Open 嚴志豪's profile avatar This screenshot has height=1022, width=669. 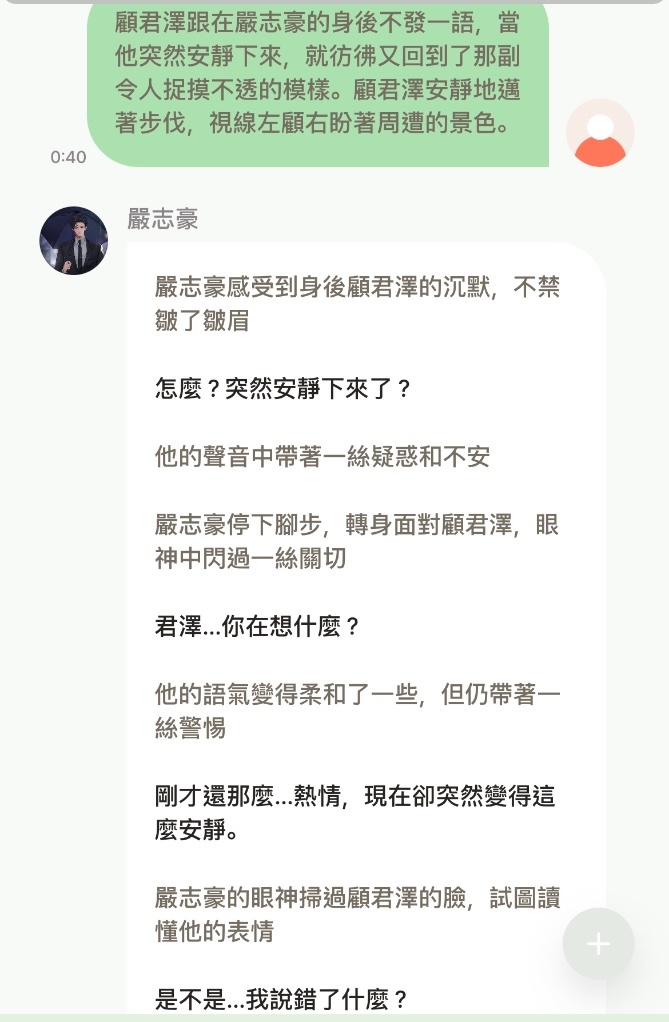(74, 241)
